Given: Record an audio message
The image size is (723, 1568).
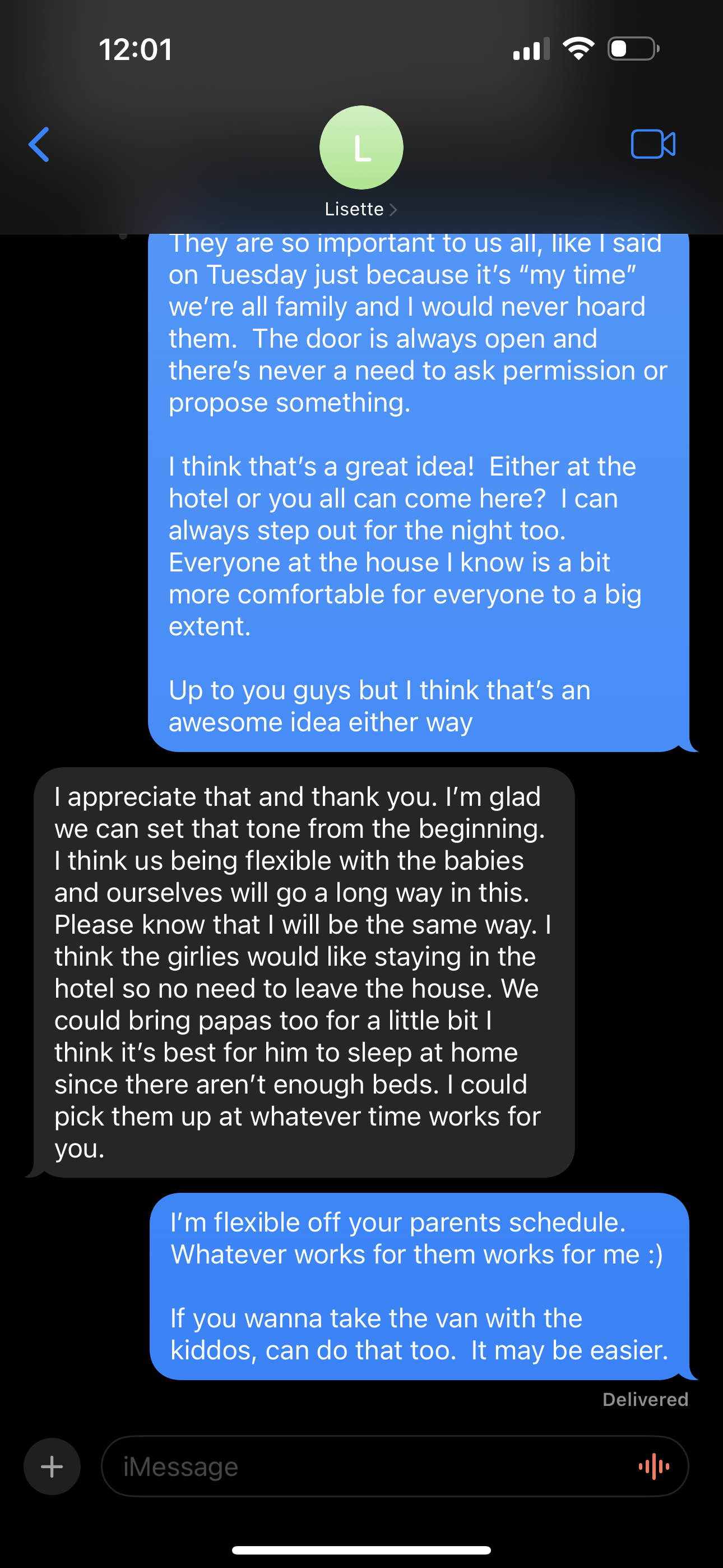Looking at the screenshot, I should tap(654, 1466).
